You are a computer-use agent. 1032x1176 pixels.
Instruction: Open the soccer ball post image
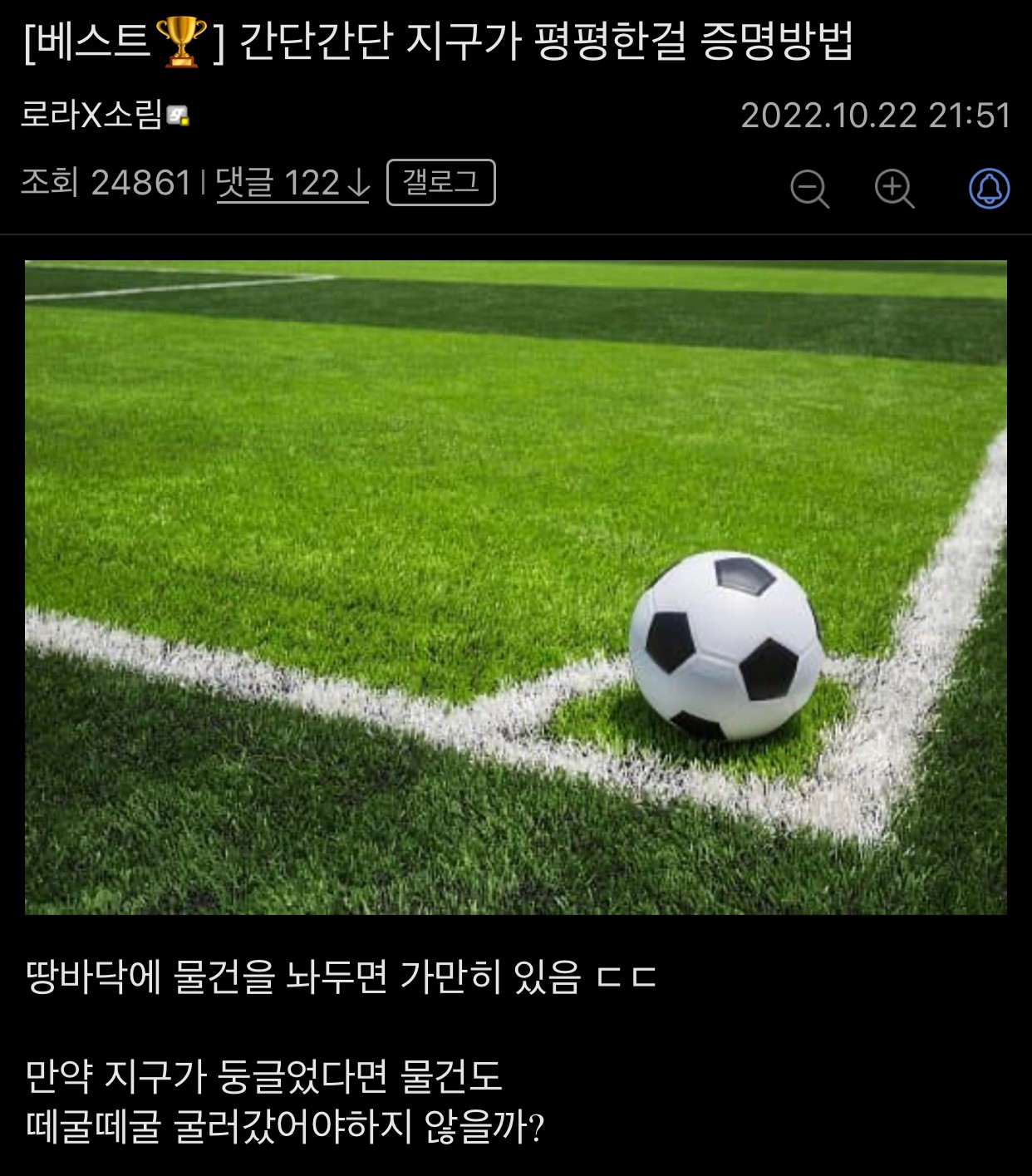point(515,587)
